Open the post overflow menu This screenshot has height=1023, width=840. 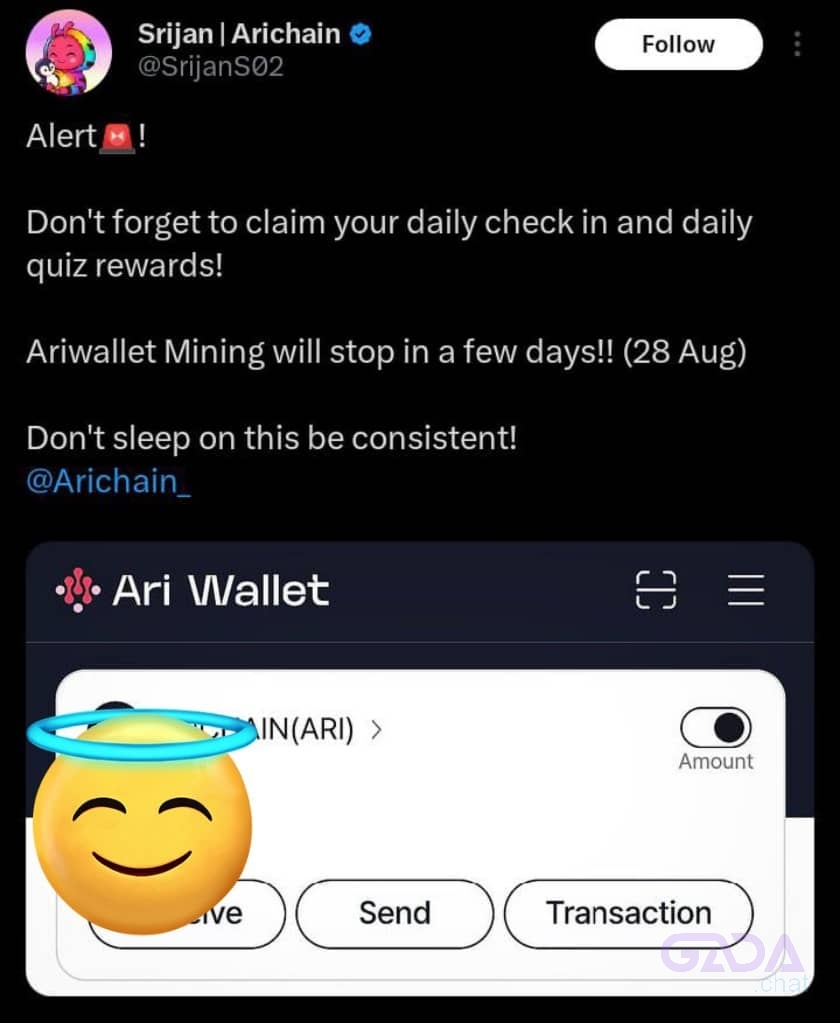point(797,45)
